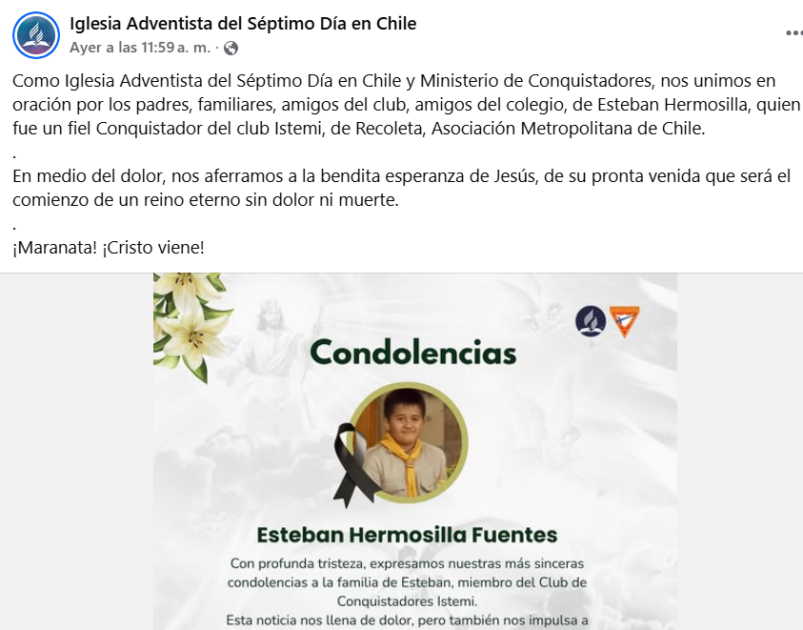
Task: Open the Condolencias image in the post
Action: (x=415, y=450)
